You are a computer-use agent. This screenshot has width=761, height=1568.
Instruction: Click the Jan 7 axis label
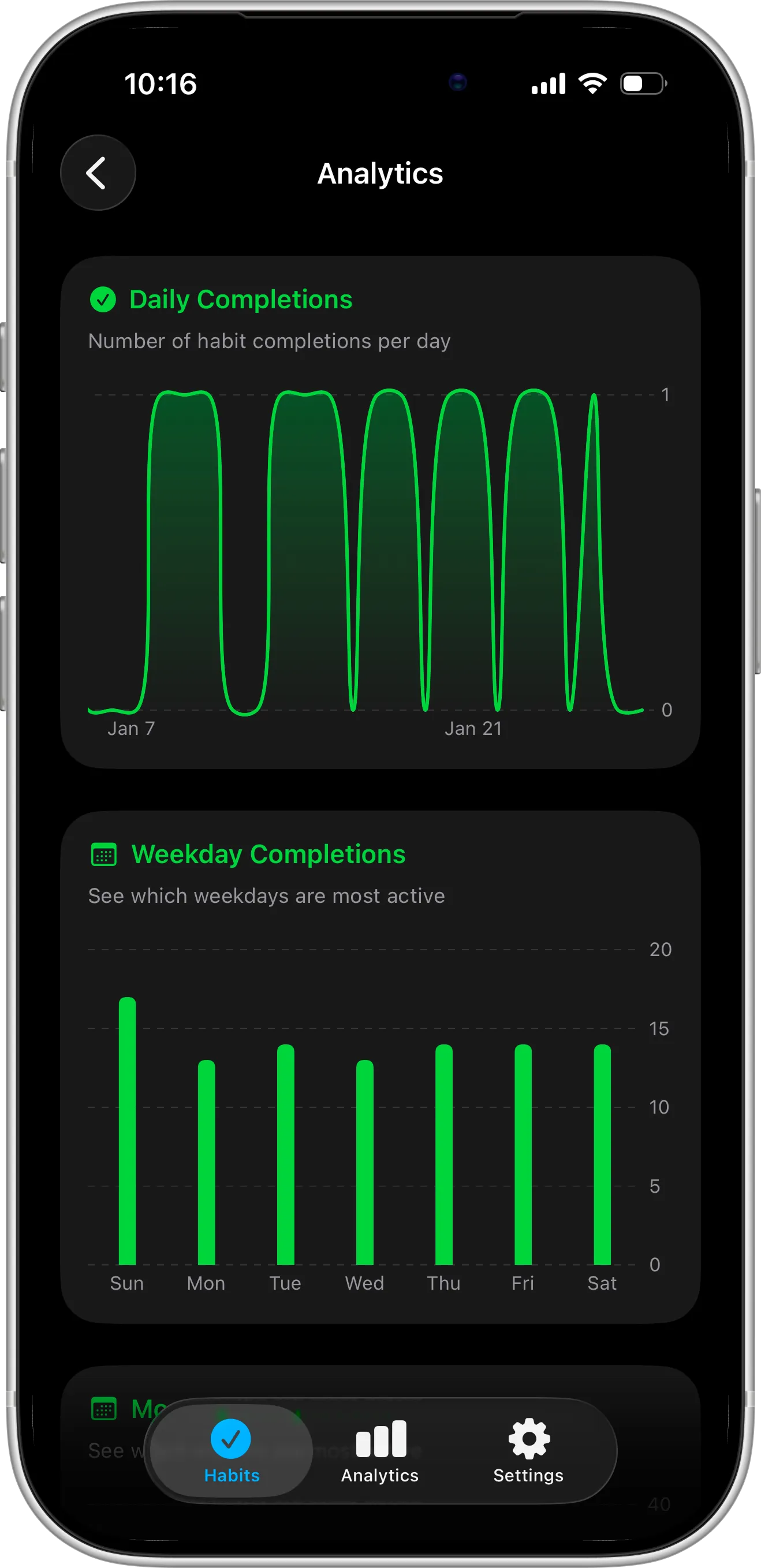click(131, 728)
